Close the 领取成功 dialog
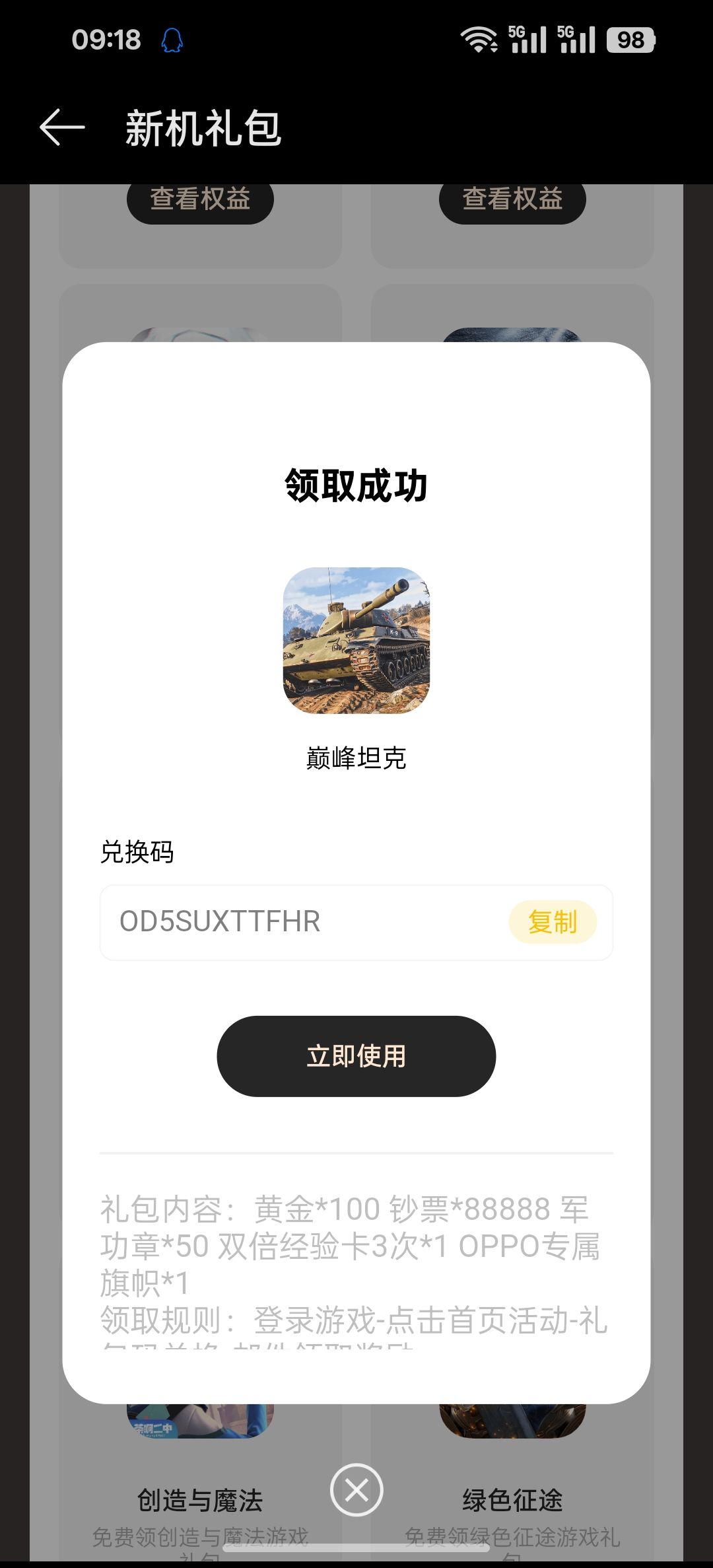 pyautogui.click(x=356, y=1490)
